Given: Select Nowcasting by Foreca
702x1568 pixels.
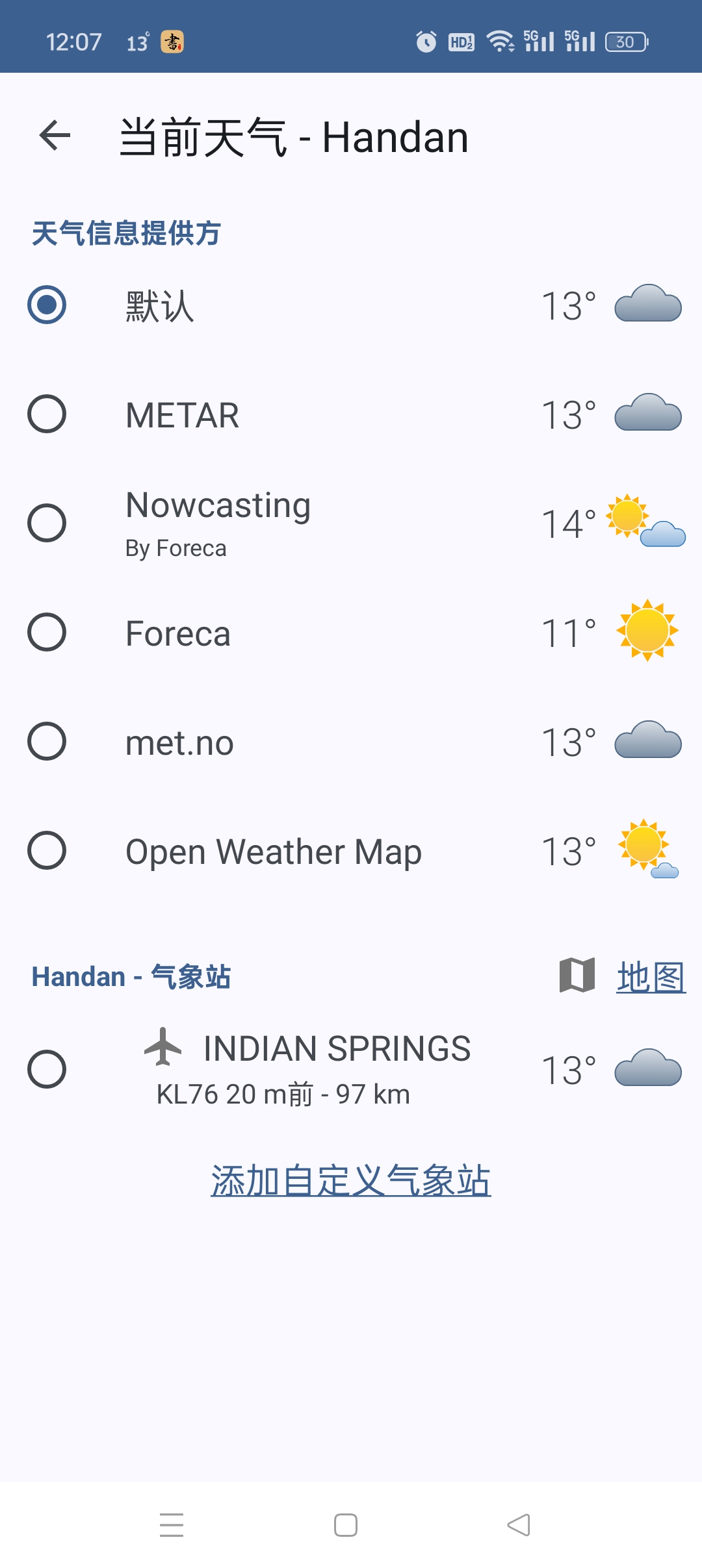Looking at the screenshot, I should point(351,524).
